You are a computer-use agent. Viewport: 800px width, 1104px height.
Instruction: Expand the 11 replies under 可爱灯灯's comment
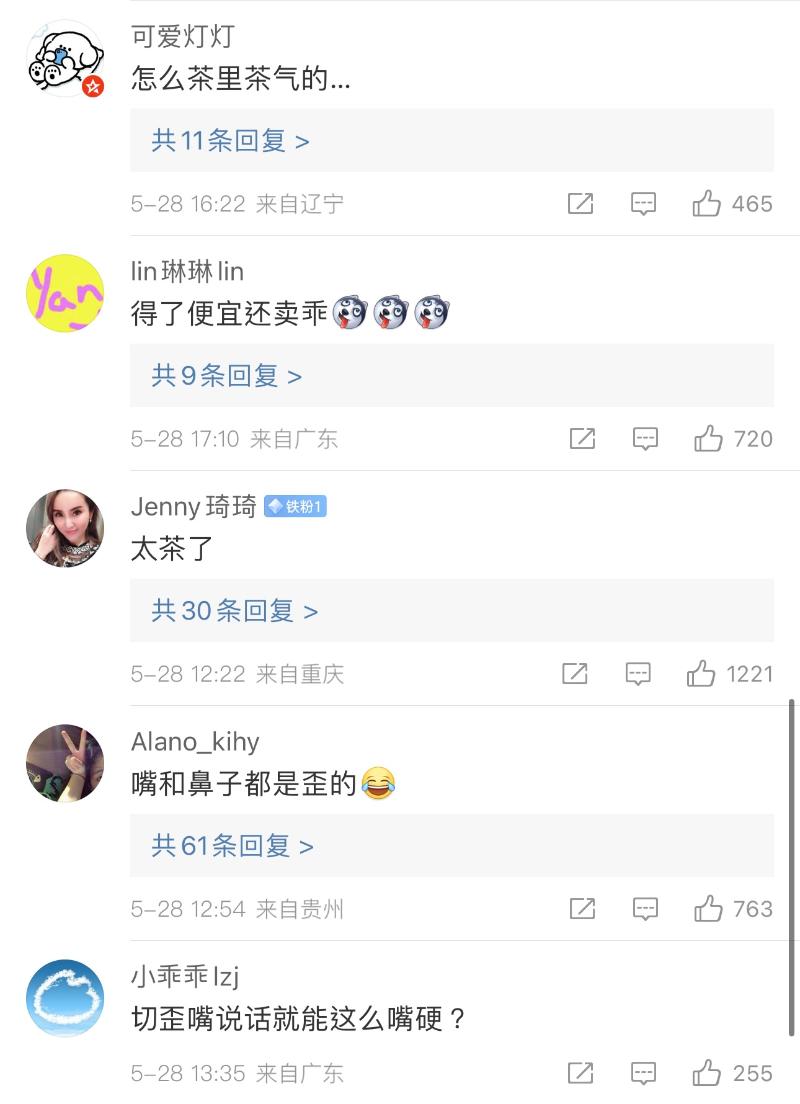(231, 141)
